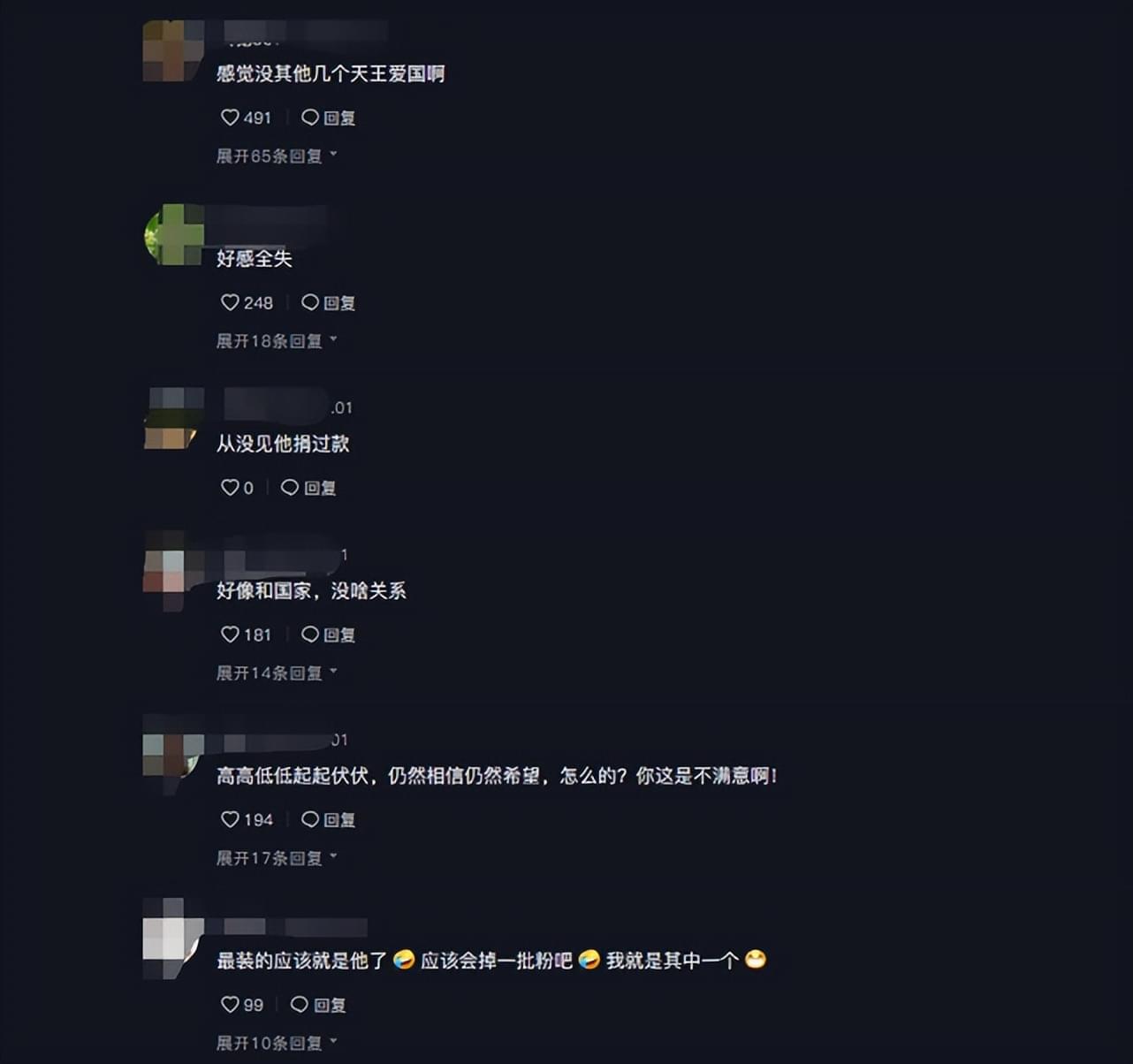Reply to the comment '好感全失'

coord(329,303)
